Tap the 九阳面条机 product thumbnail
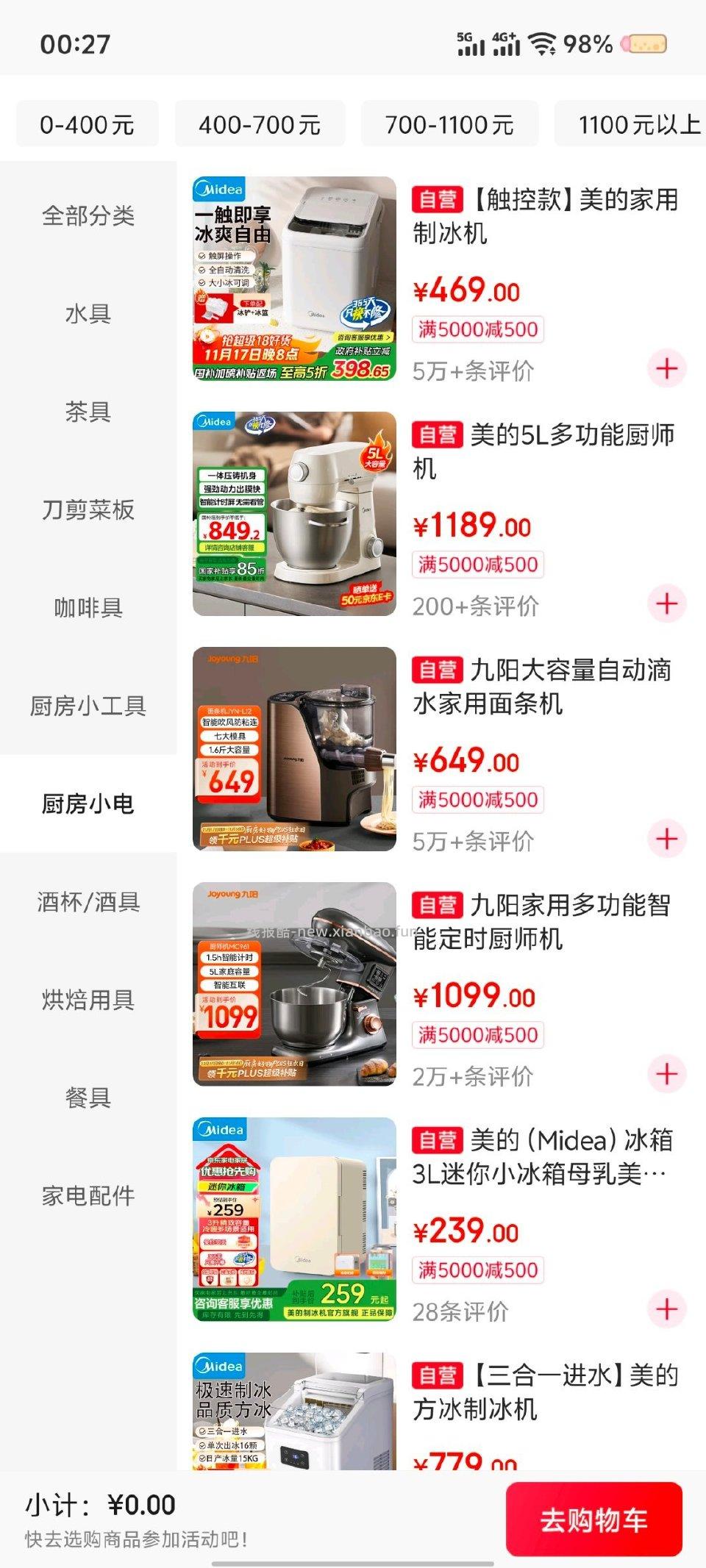The width and height of the screenshot is (706, 1568). pos(294,751)
